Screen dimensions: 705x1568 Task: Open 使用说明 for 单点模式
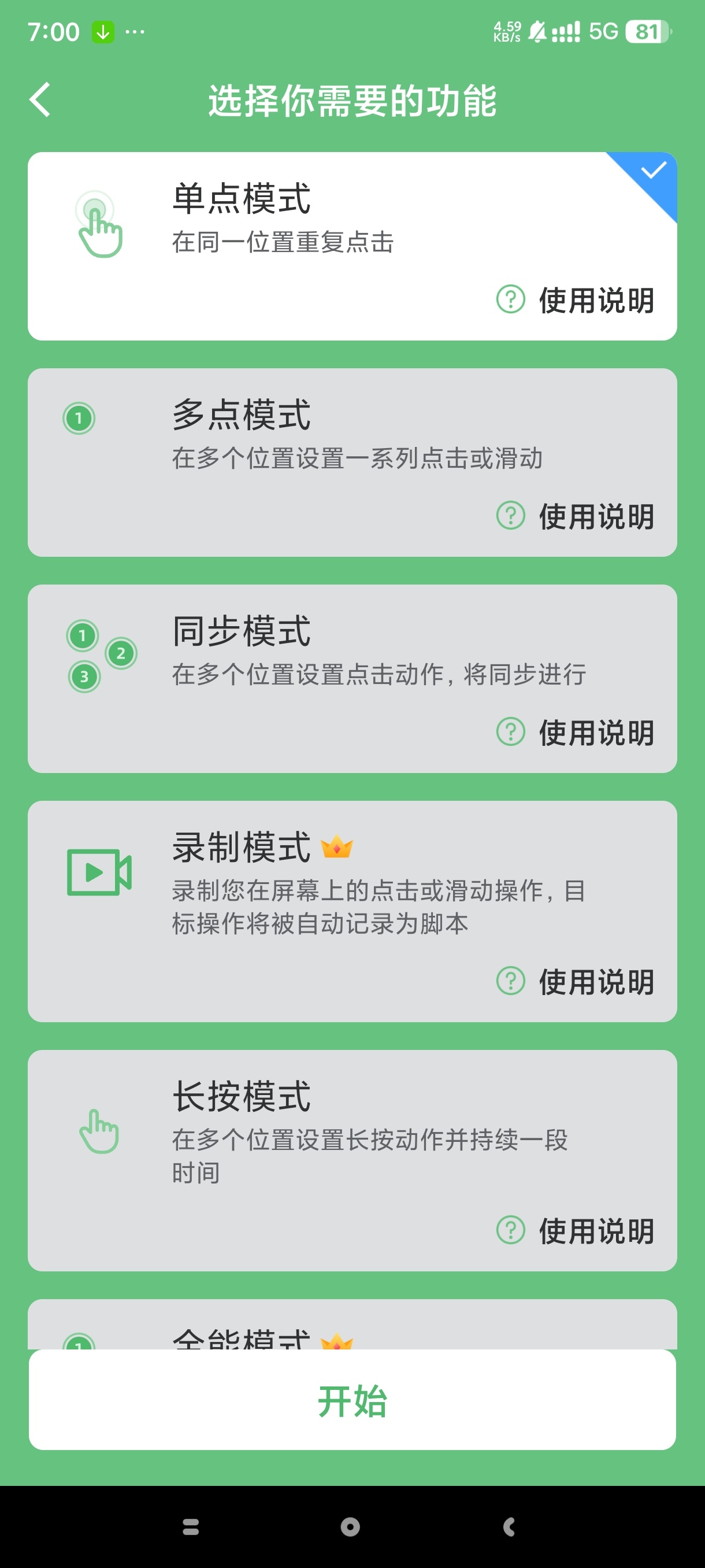tap(576, 299)
